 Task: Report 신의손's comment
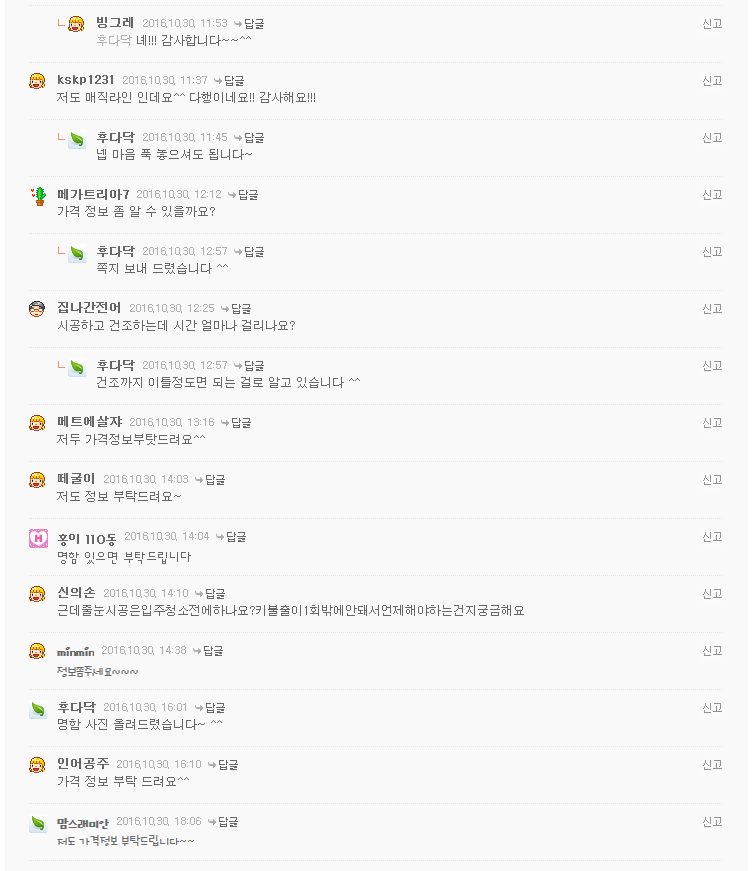click(711, 593)
